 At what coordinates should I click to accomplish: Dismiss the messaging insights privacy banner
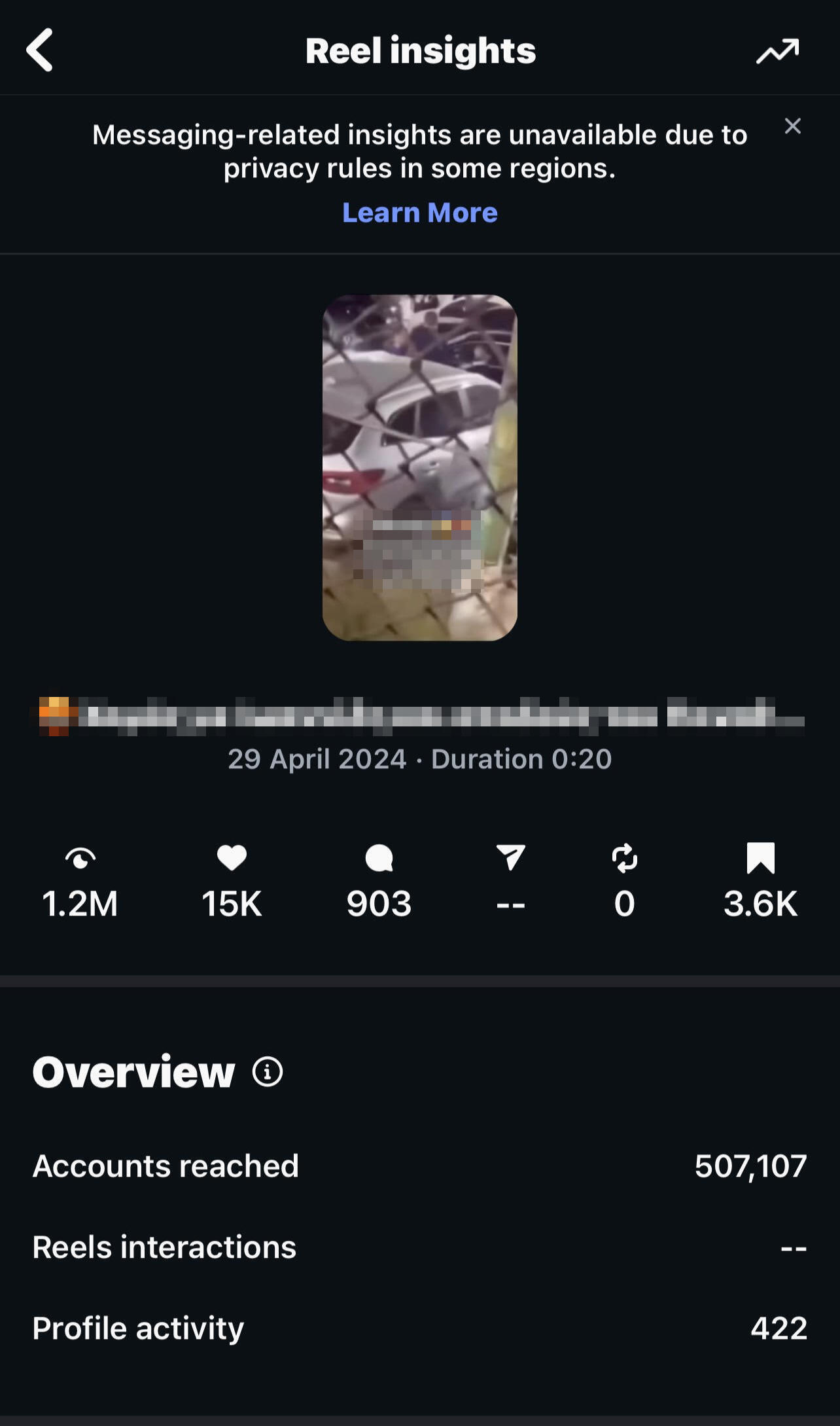[x=792, y=126]
